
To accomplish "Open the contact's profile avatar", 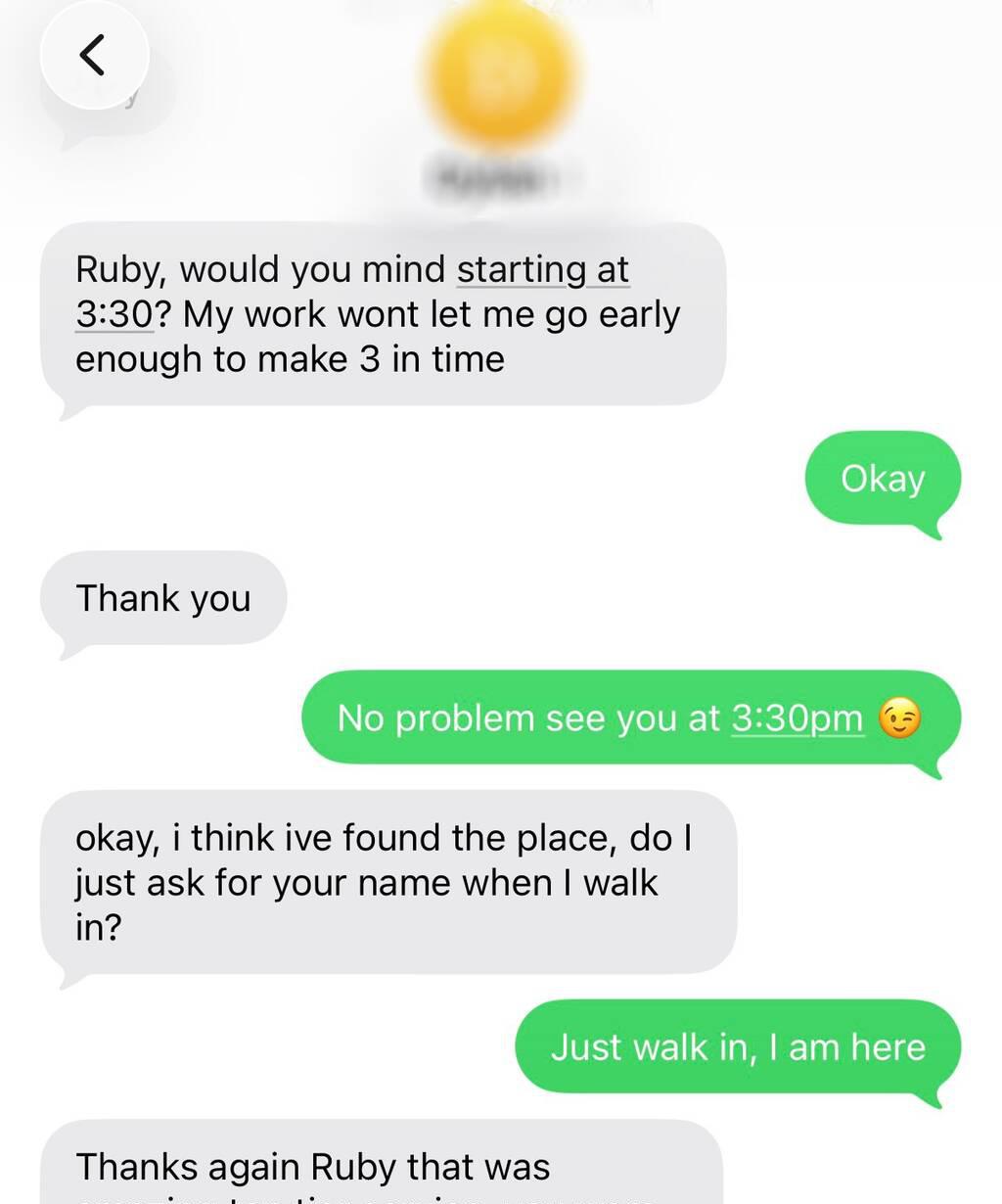I will [x=500, y=76].
